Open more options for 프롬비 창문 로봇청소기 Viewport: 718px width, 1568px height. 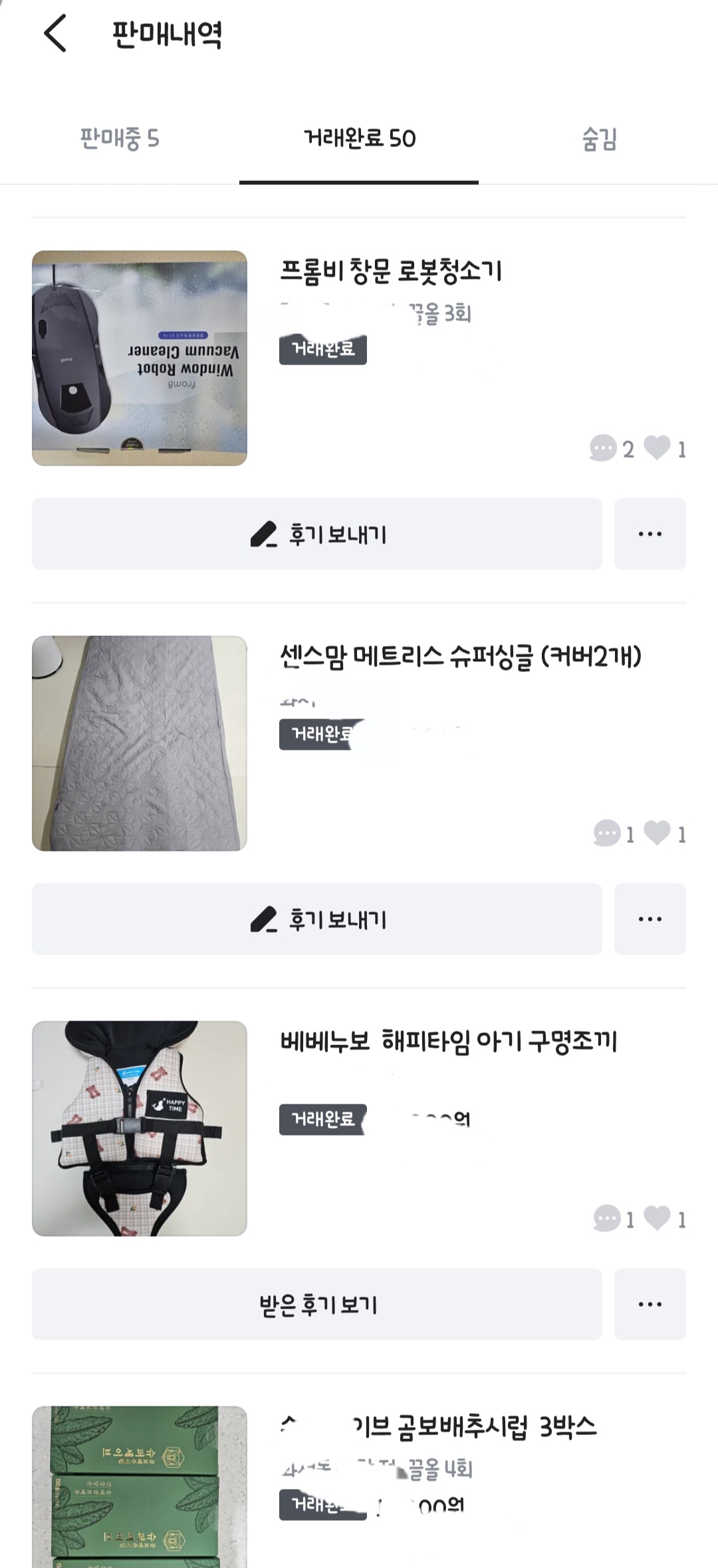650,534
